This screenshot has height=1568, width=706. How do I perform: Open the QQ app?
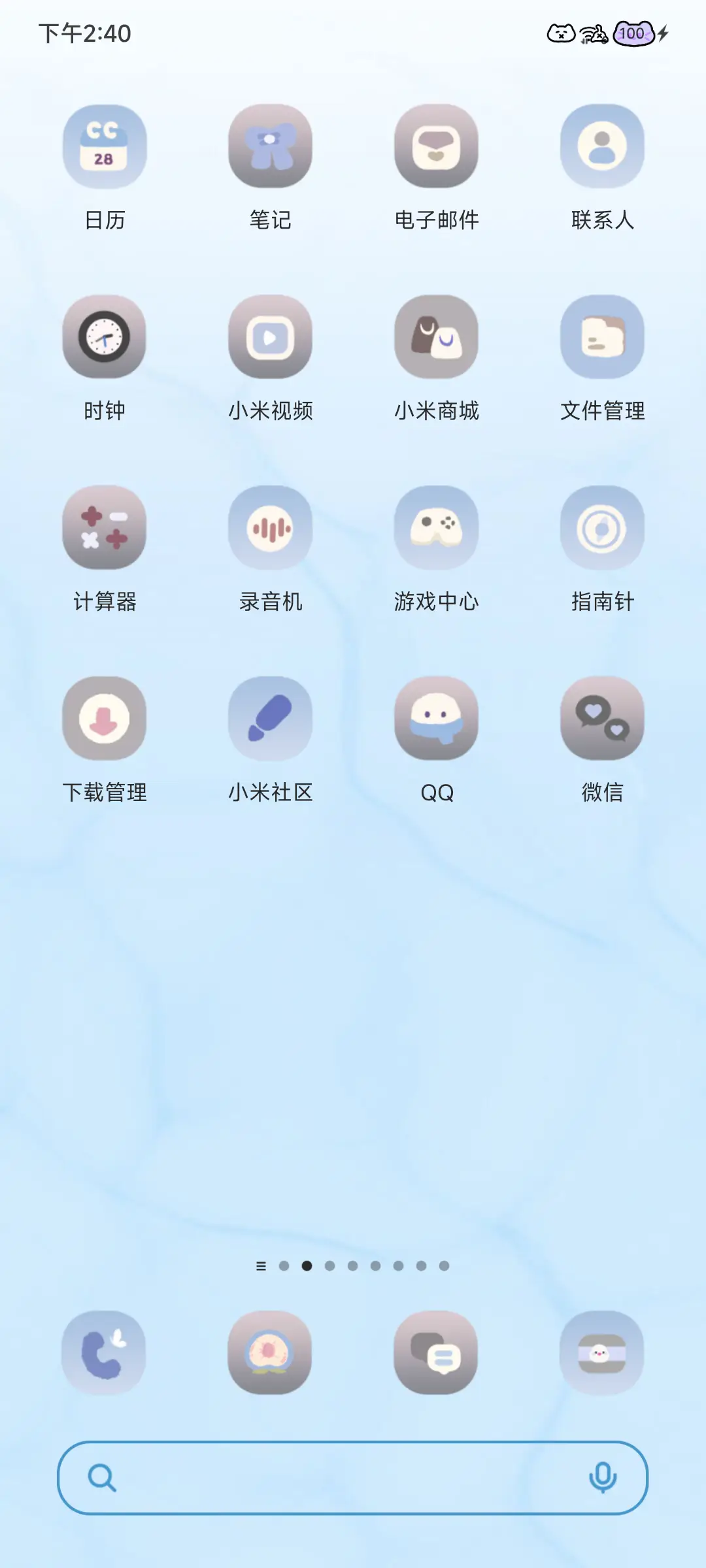437,719
